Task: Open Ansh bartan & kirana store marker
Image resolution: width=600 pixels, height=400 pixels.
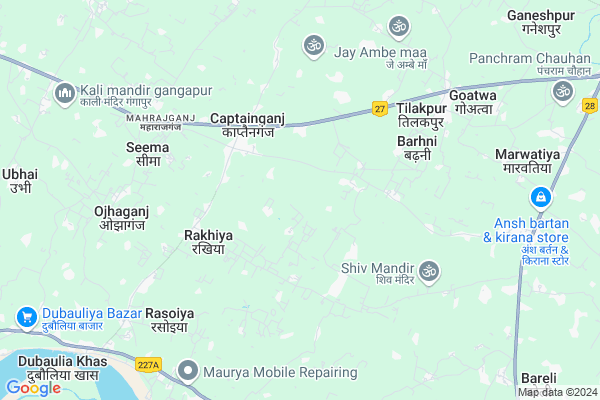Action: click(x=540, y=198)
